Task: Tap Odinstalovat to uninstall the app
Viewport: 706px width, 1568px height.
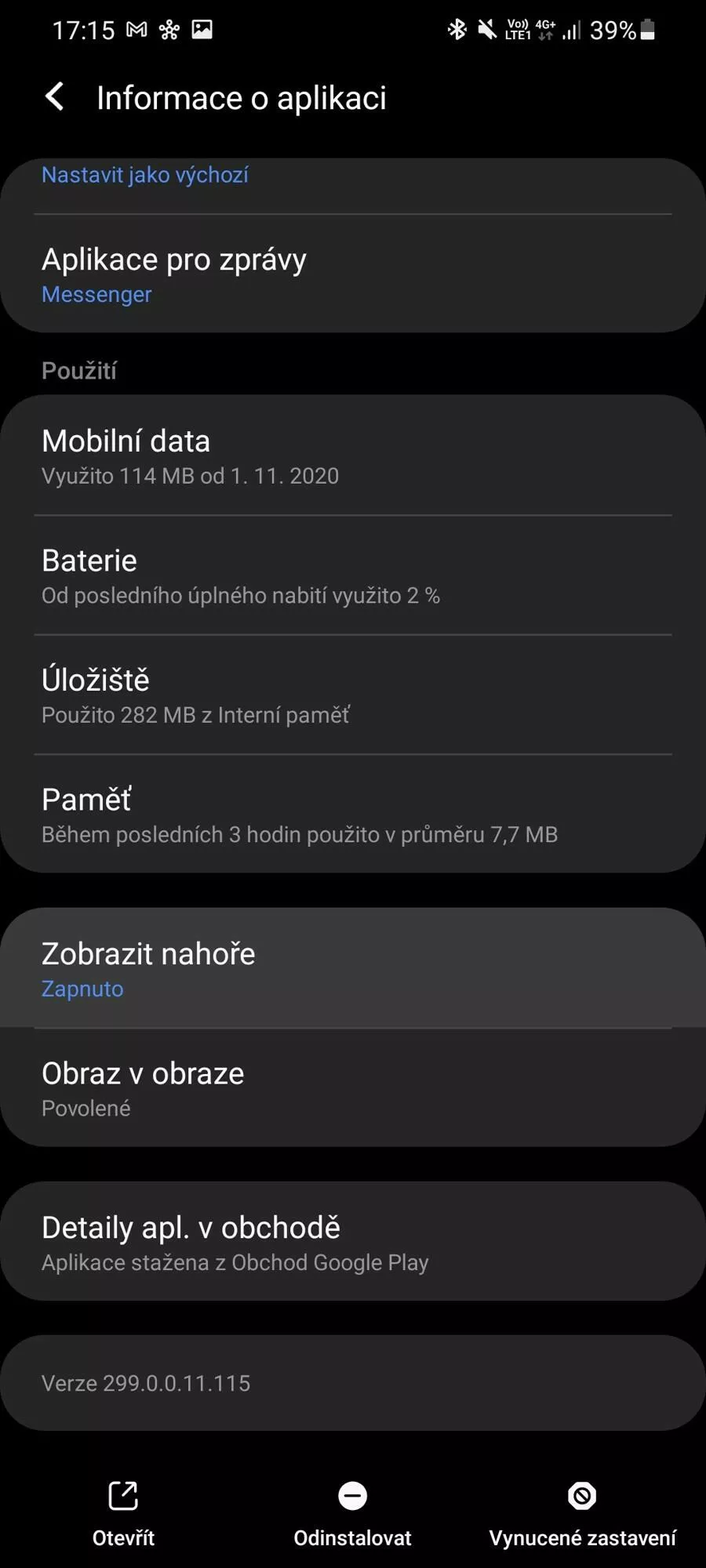Action: point(352,1513)
